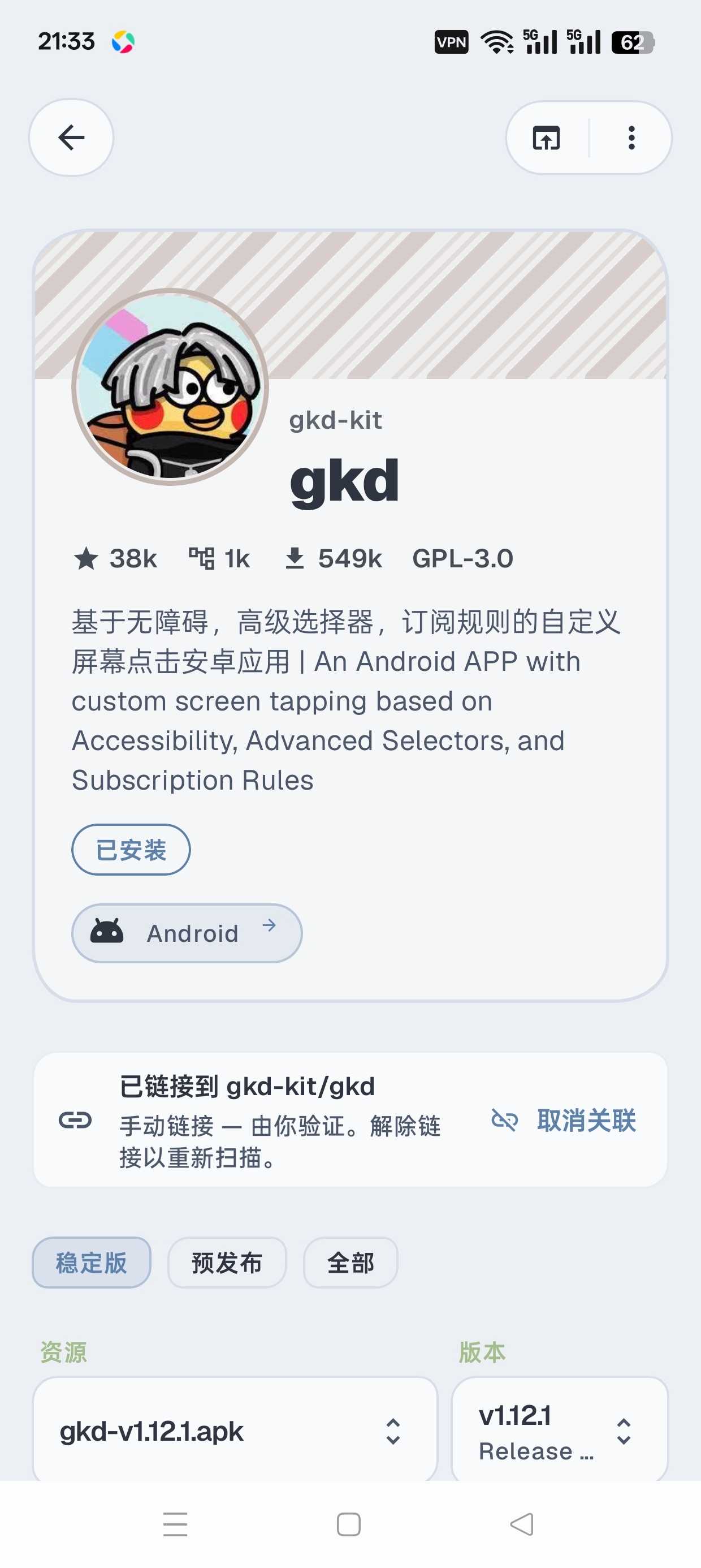Open the three-dot overflow menu

pos(631,137)
